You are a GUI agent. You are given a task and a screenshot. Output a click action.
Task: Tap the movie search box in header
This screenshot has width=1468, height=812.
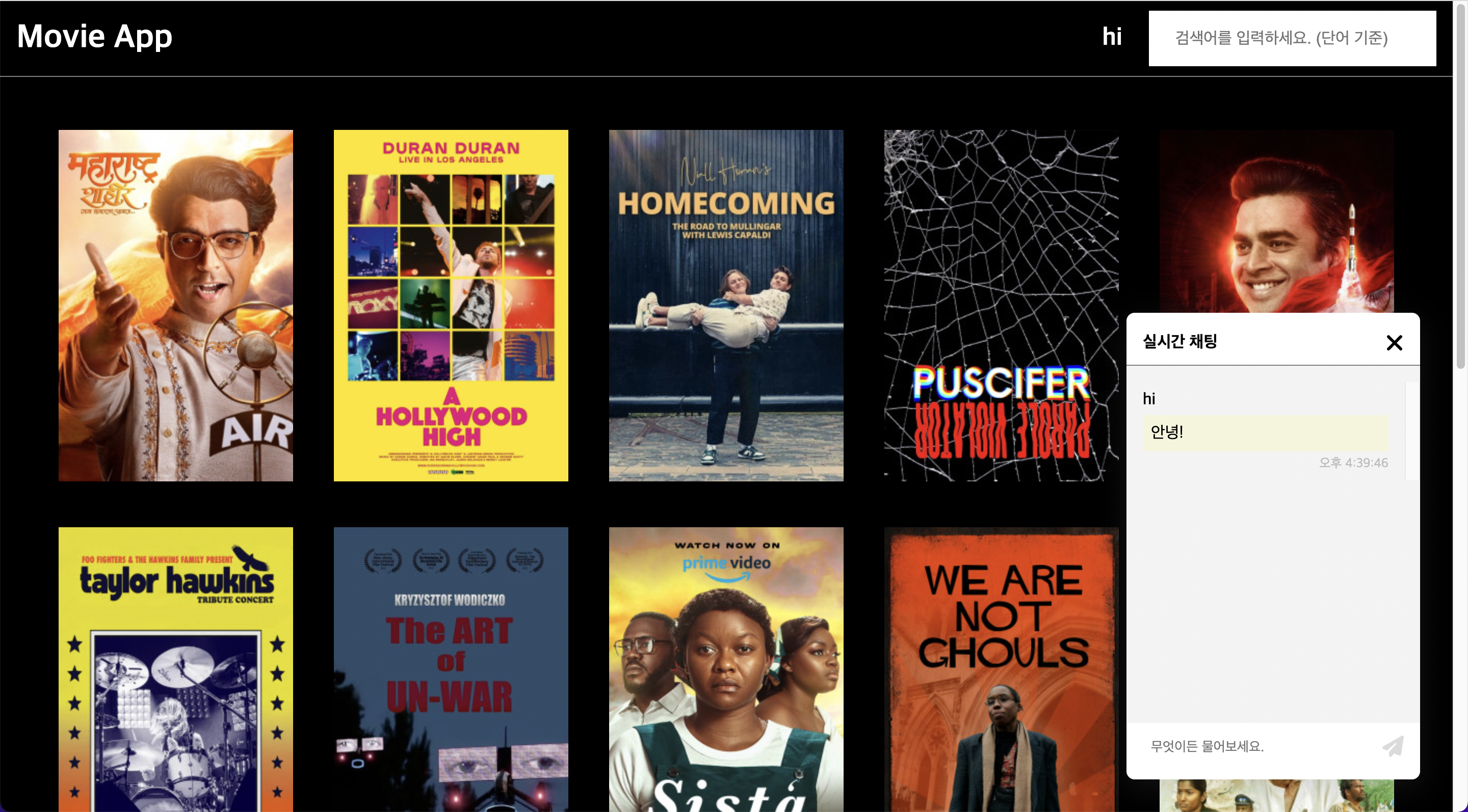[1291, 38]
